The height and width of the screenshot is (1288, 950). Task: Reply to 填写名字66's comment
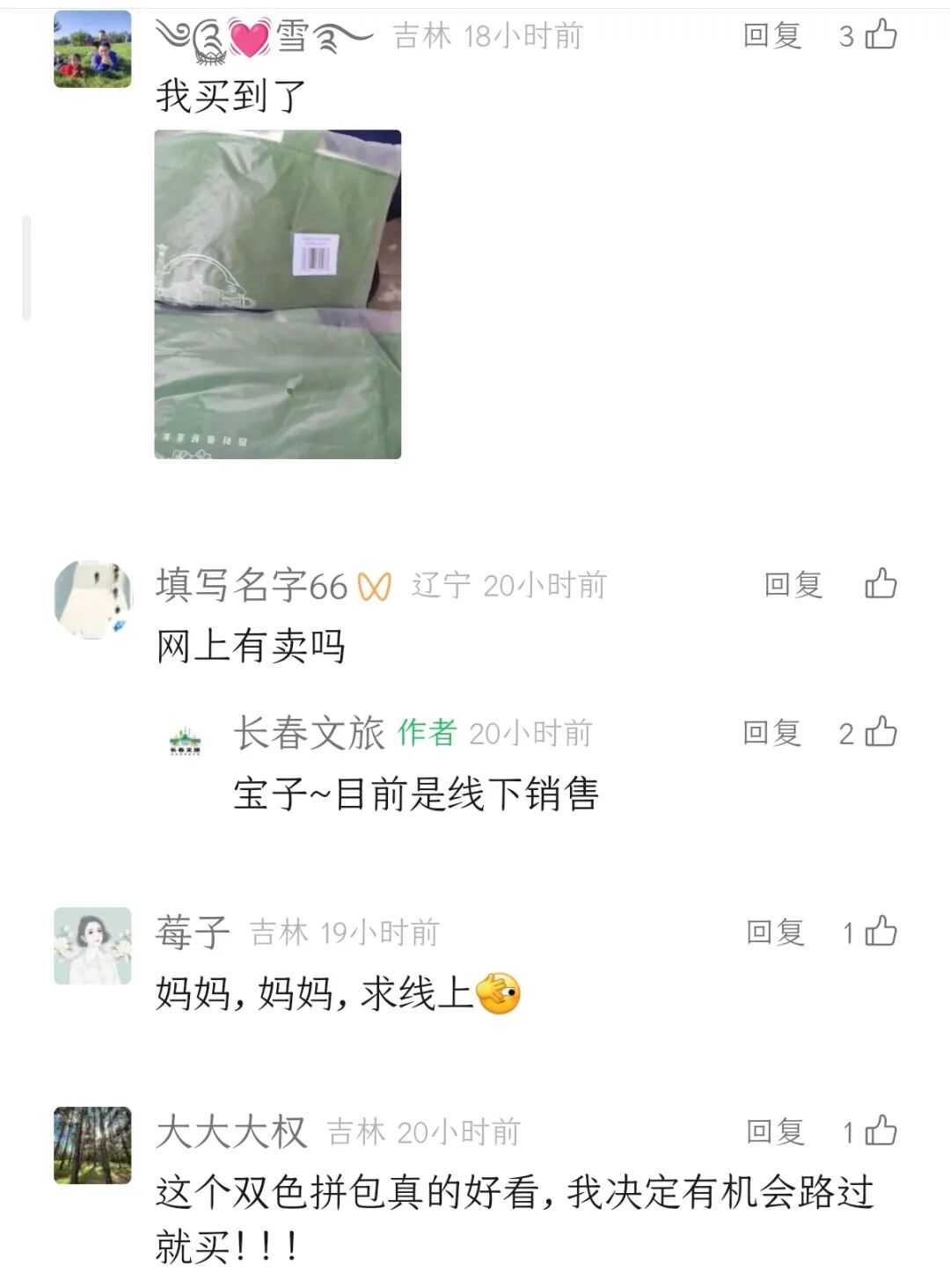click(793, 585)
